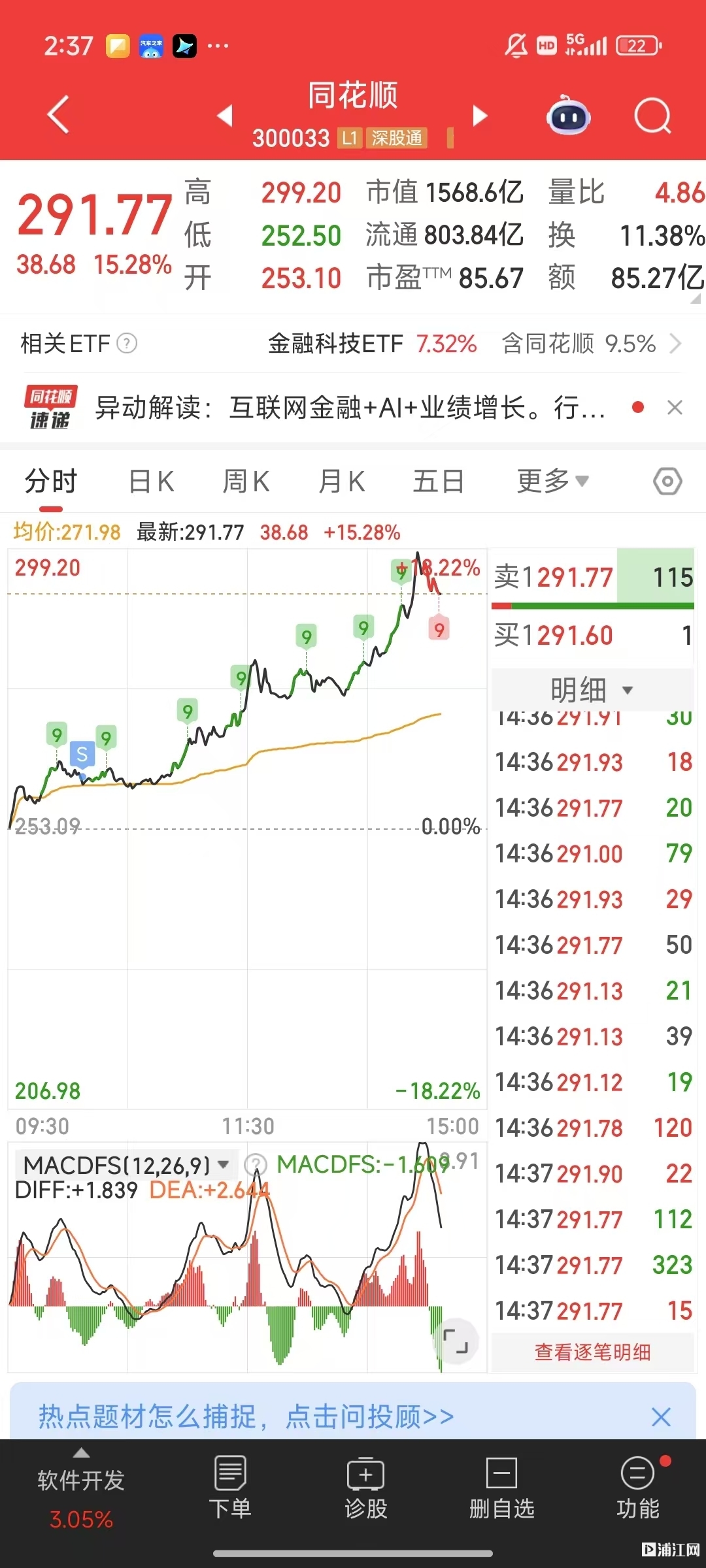
Task: Close the 热点题材 advisor banner
Action: coord(661,1417)
